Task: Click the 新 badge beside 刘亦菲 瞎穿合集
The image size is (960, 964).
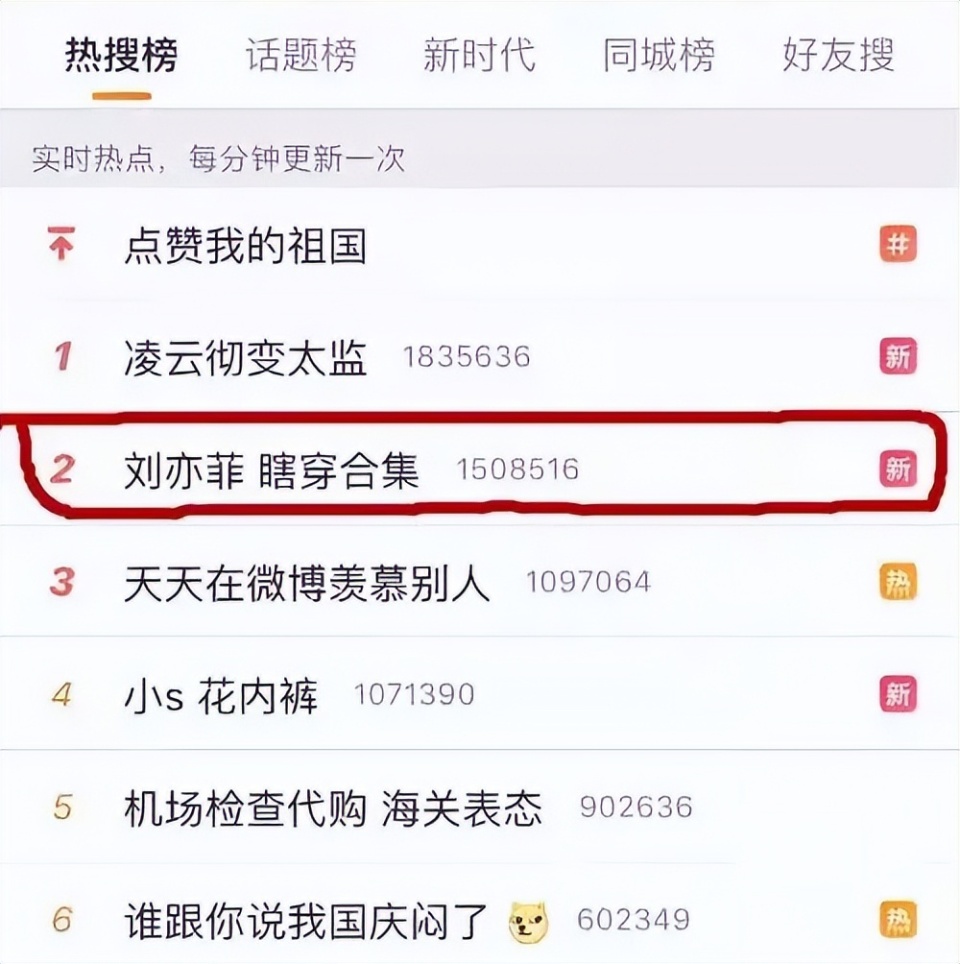Action: click(x=897, y=466)
